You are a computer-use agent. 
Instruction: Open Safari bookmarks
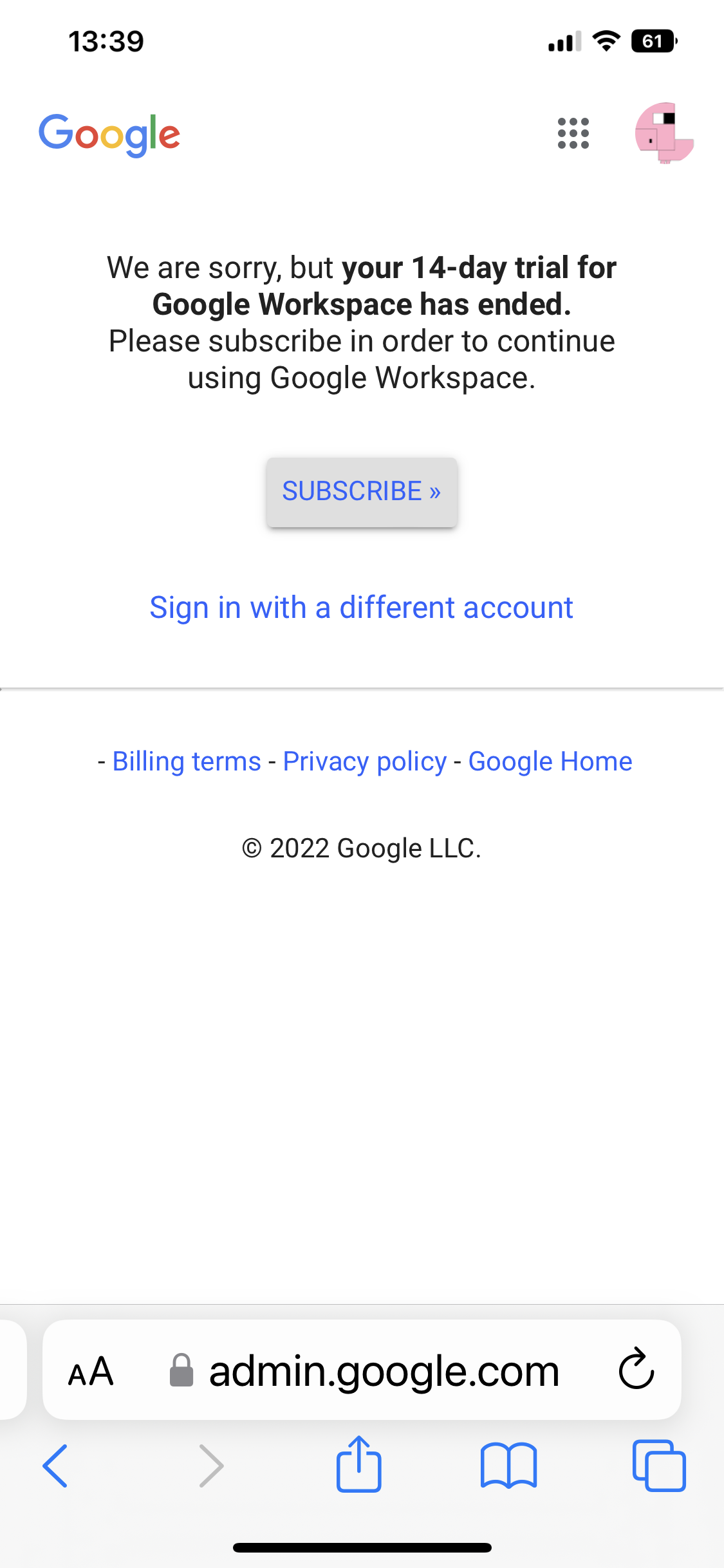pyautogui.click(x=508, y=1466)
